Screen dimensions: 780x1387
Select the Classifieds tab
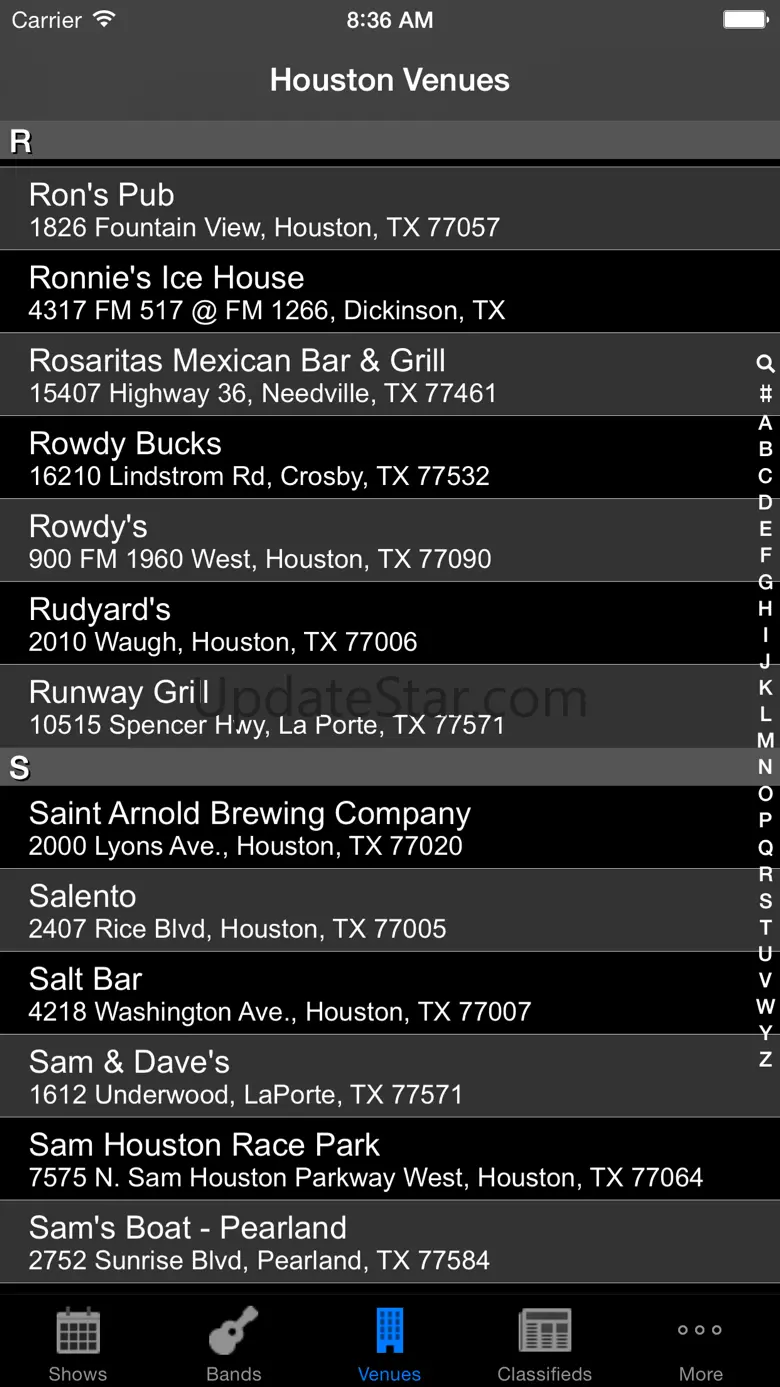point(545,1343)
